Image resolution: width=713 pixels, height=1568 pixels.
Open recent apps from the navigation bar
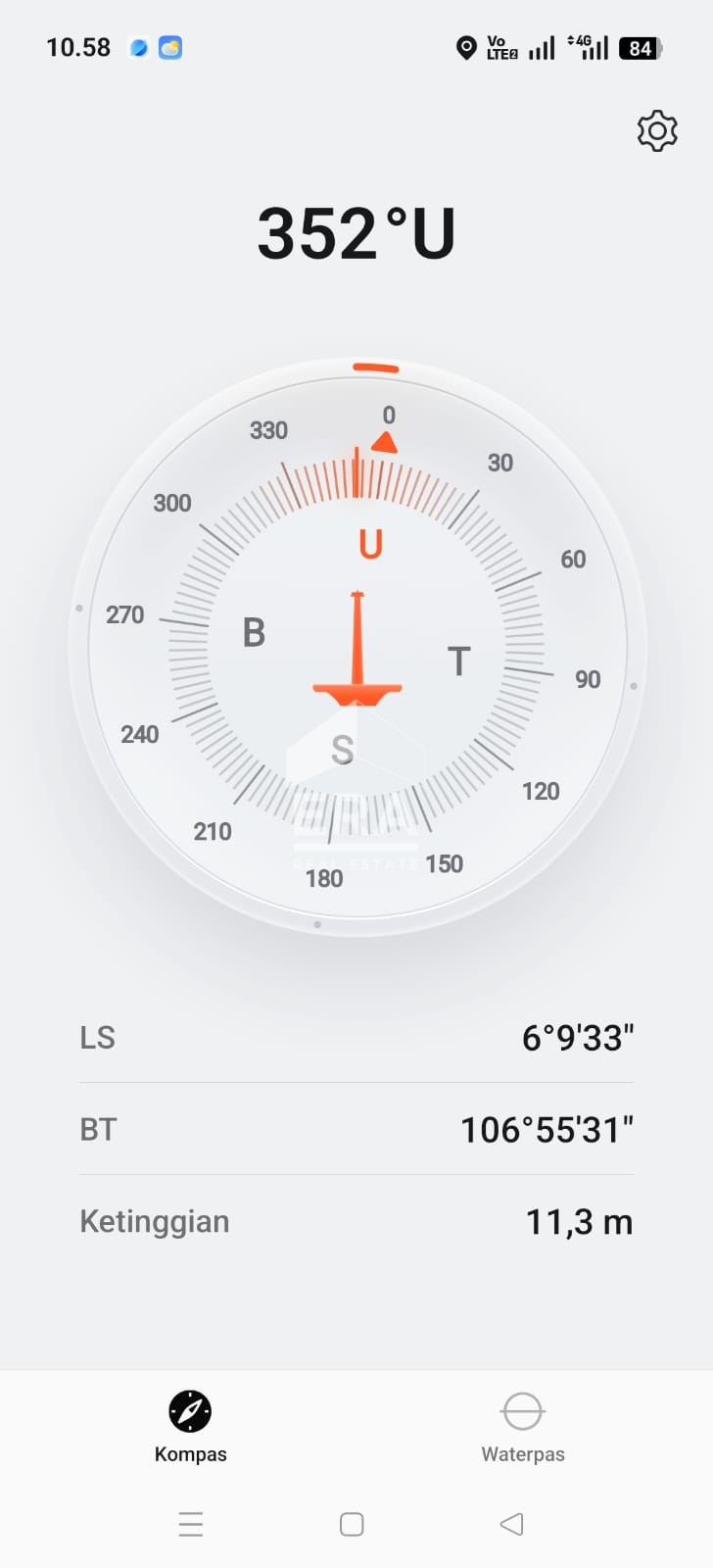tap(191, 1524)
